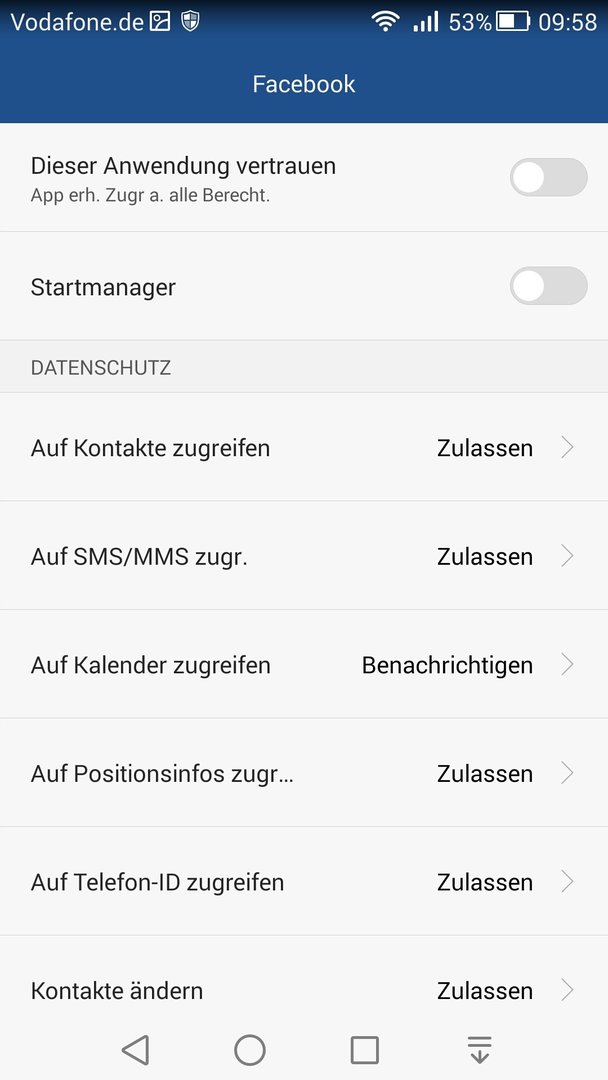
Task: Open the 'Auf Kontakte zugreifen' permission
Action: coord(304,448)
